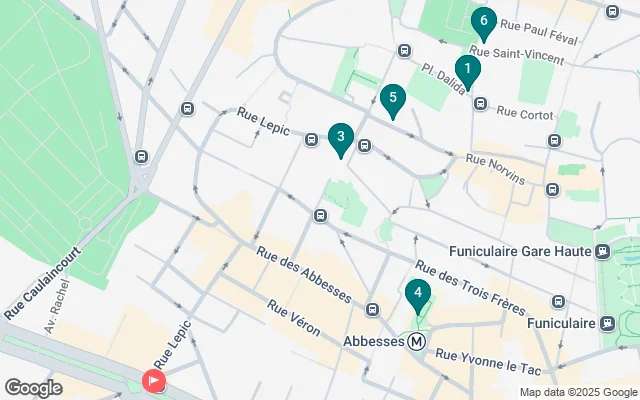Select map marker number 3
640x400 pixels.
pos(341,138)
